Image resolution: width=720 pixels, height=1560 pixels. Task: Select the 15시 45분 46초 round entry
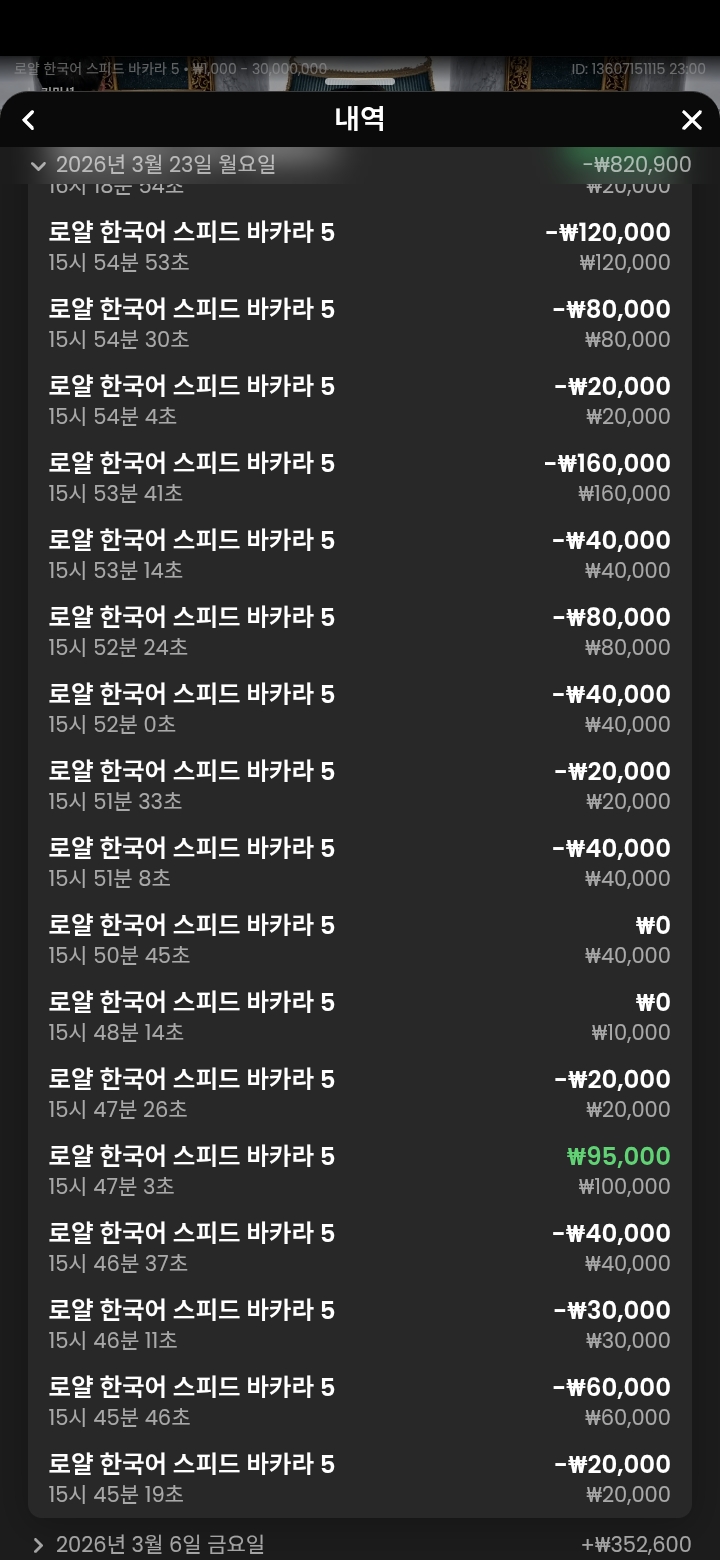click(x=359, y=1402)
